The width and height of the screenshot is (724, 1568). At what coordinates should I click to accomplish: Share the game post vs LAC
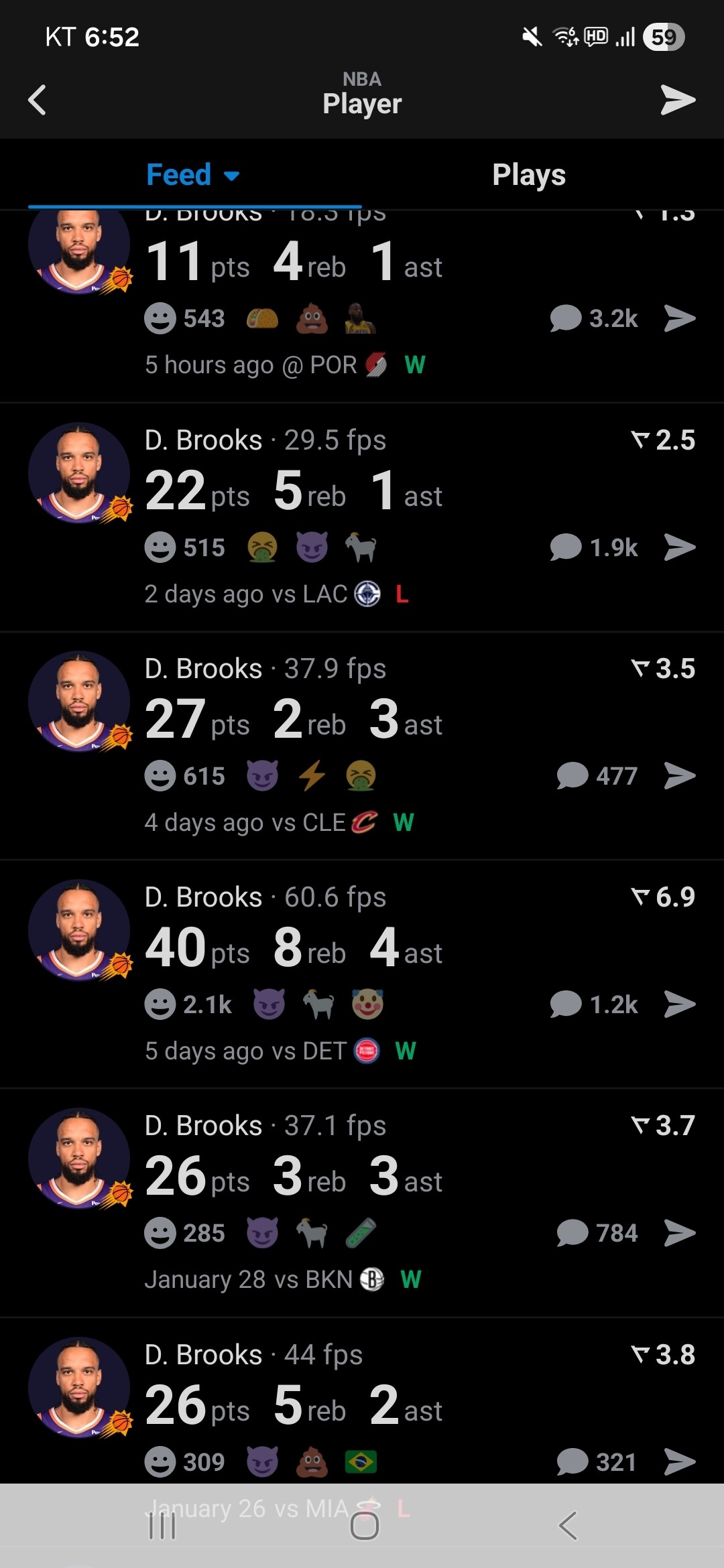click(680, 547)
